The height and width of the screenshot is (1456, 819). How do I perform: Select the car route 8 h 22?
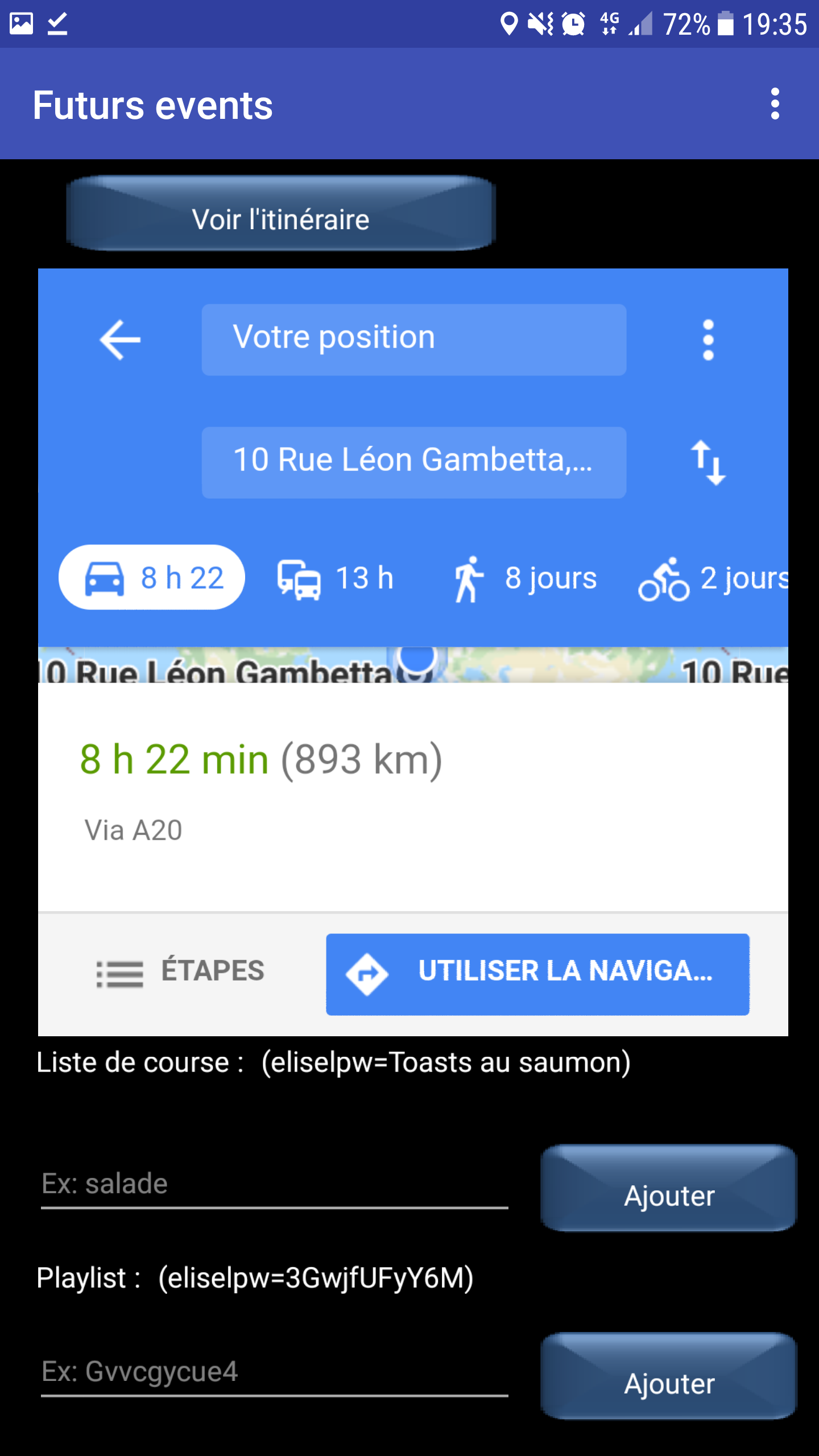point(152,577)
